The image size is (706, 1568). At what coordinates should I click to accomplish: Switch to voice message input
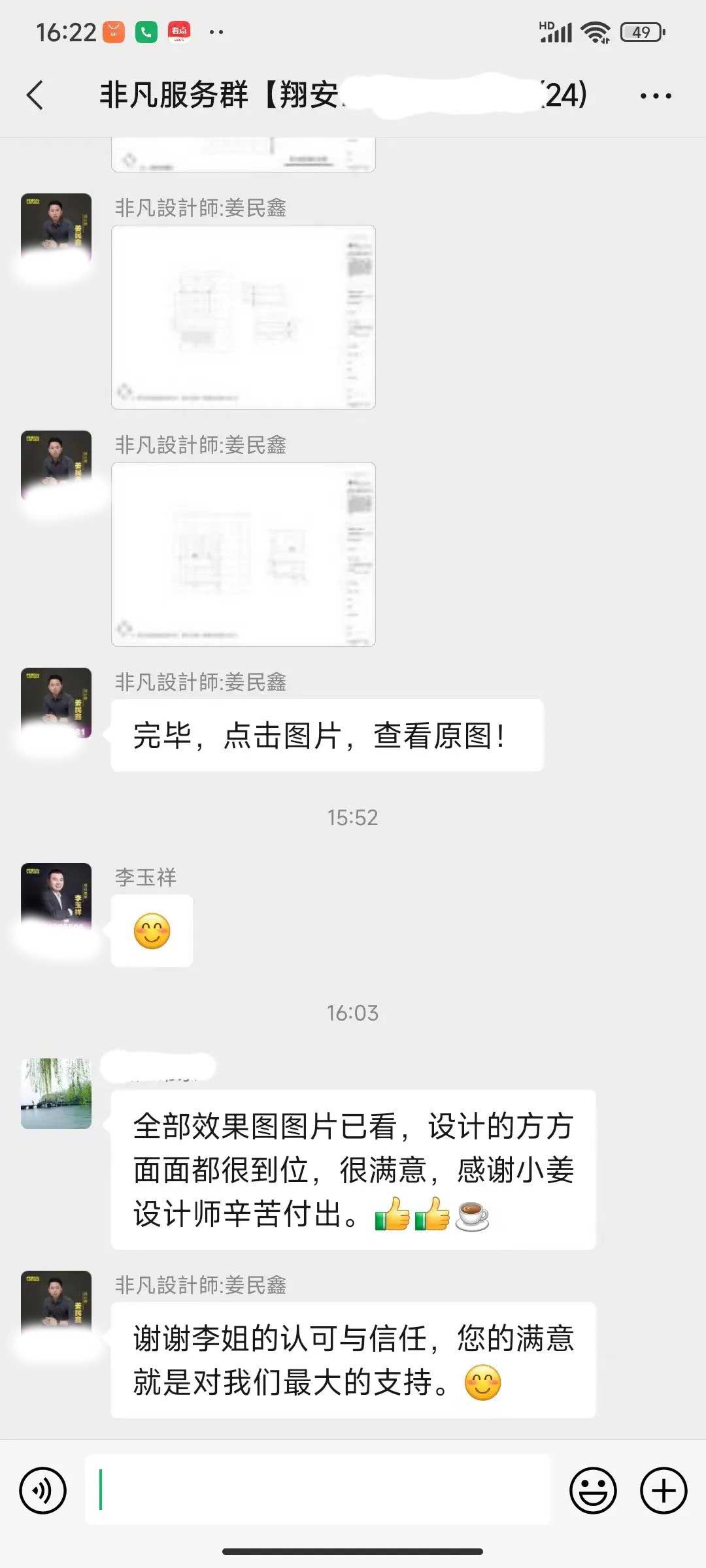tap(43, 1491)
